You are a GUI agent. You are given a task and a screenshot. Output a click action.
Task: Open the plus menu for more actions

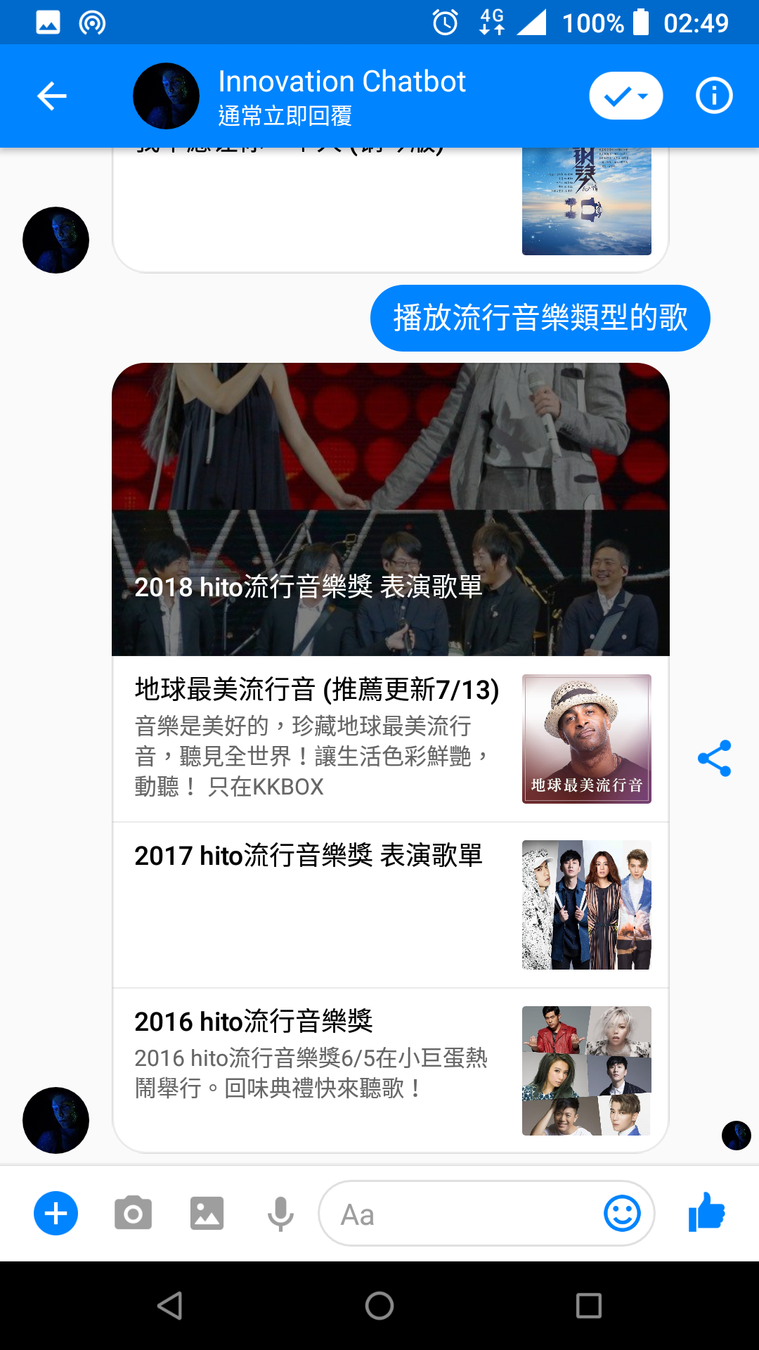(x=56, y=1214)
